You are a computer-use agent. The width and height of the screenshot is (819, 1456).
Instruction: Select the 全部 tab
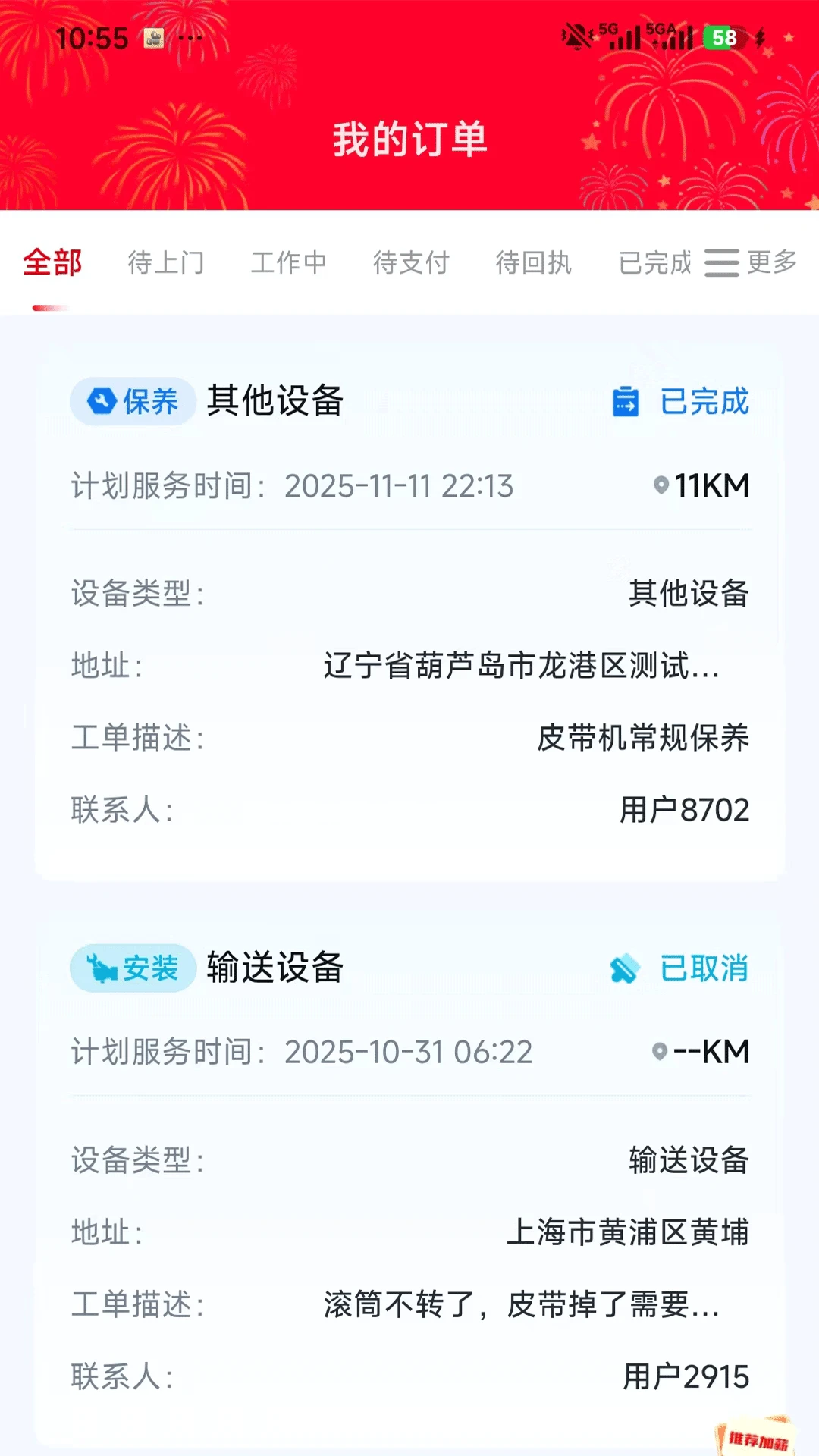tap(52, 263)
